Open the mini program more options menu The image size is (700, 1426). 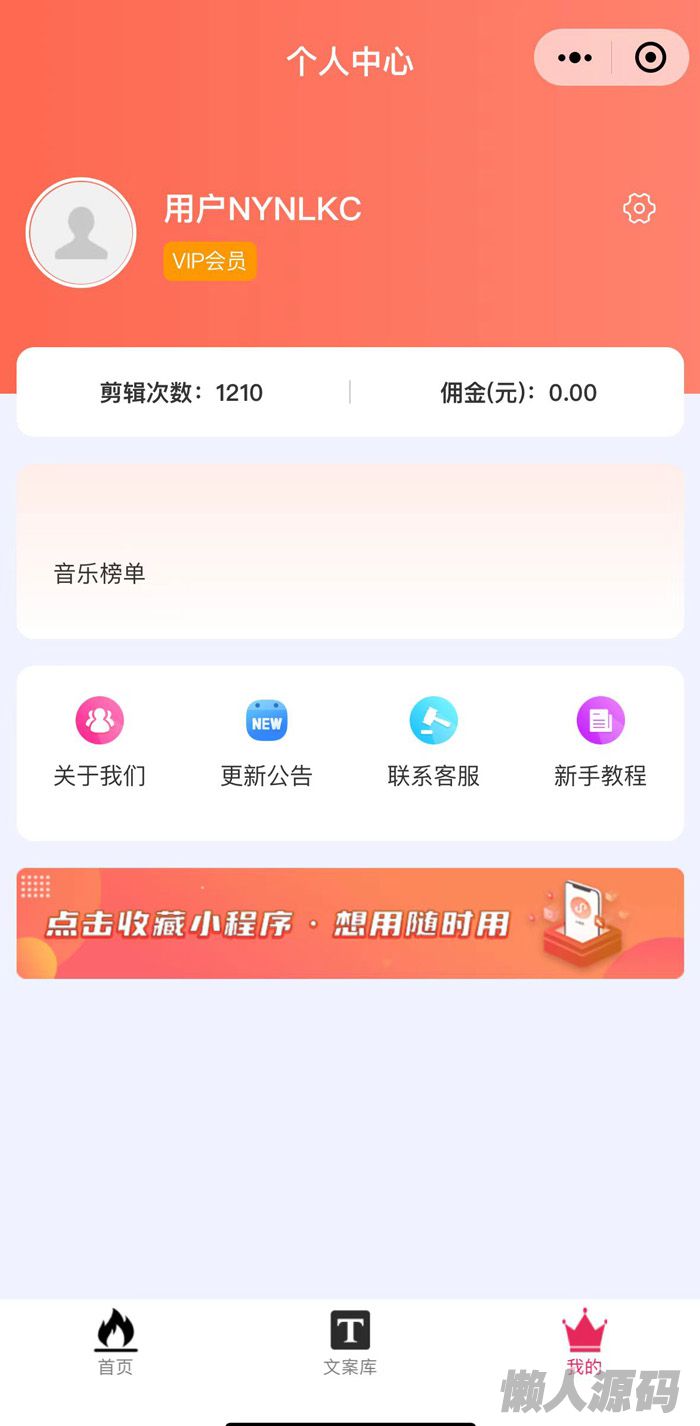(x=574, y=58)
